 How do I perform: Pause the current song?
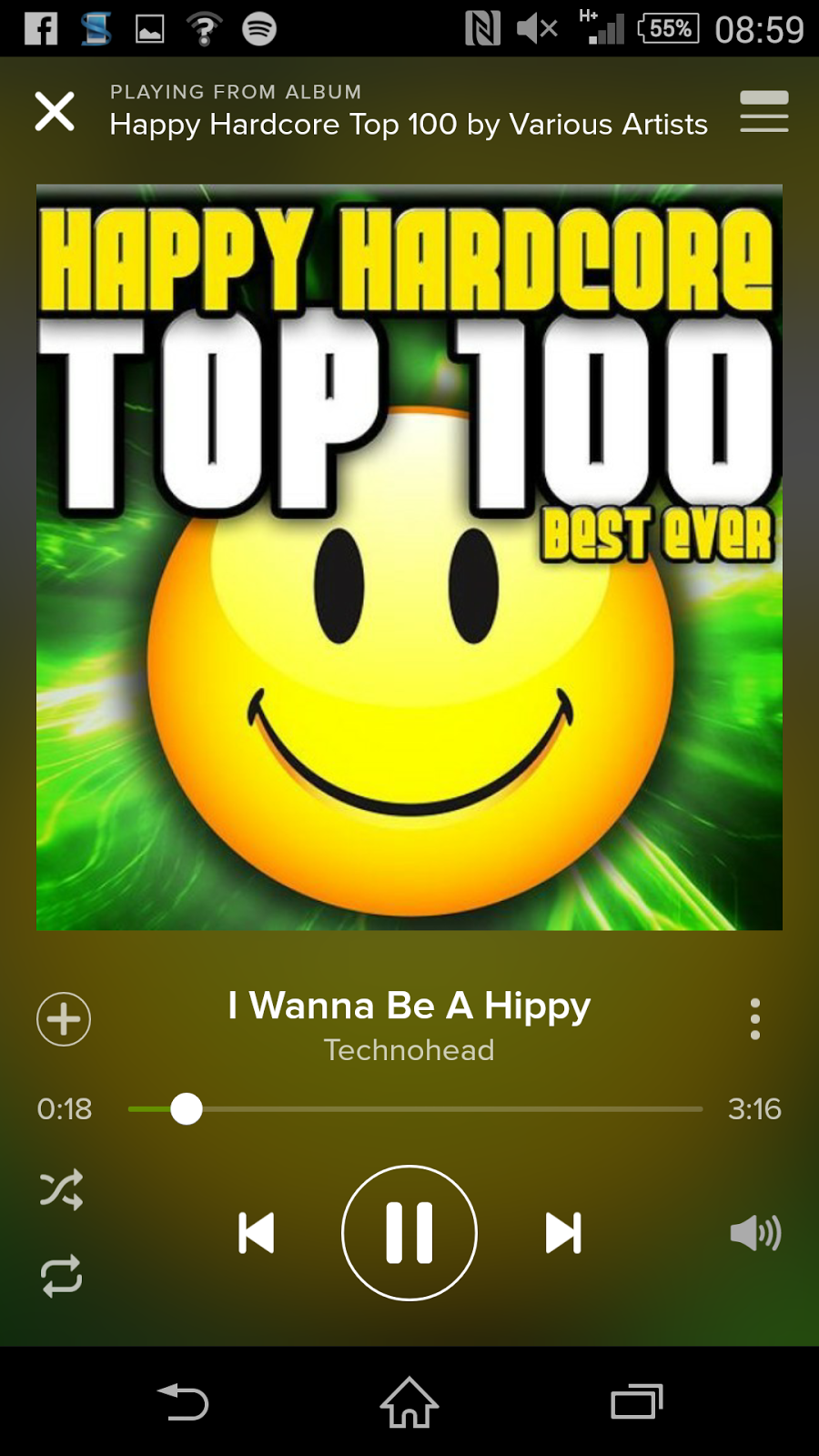point(409,1233)
